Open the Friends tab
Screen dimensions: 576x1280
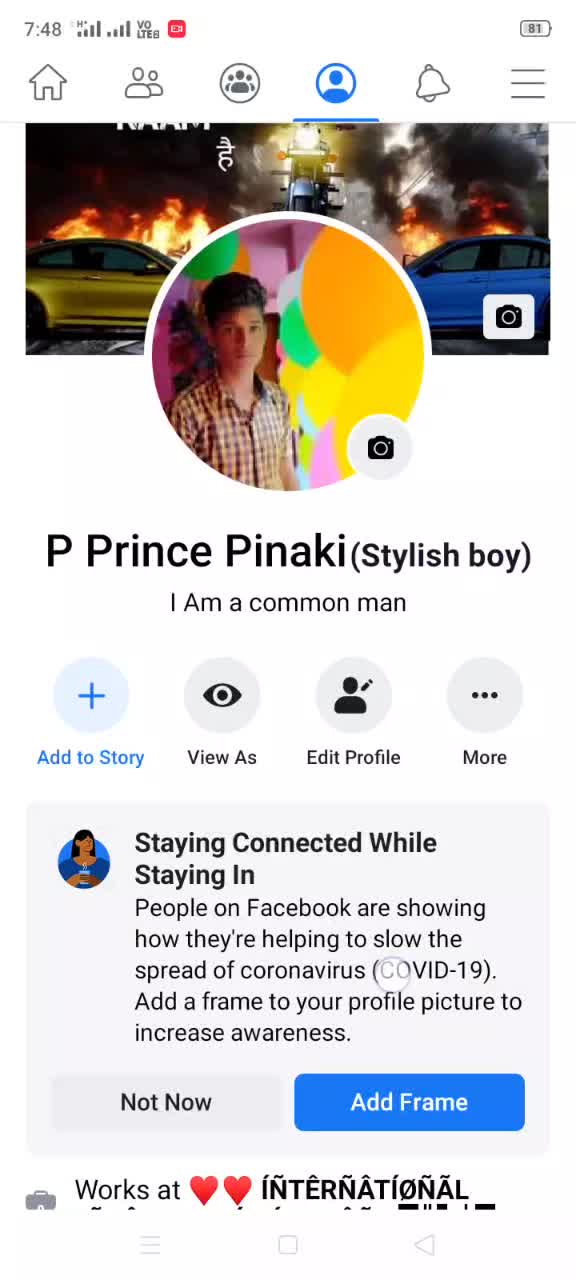[x=144, y=83]
